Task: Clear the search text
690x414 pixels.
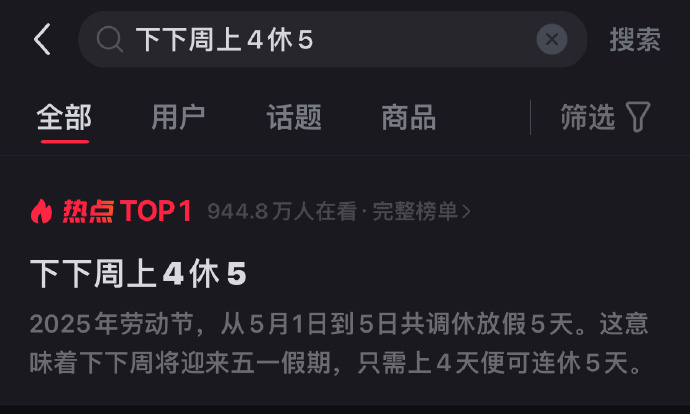Action: (551, 40)
